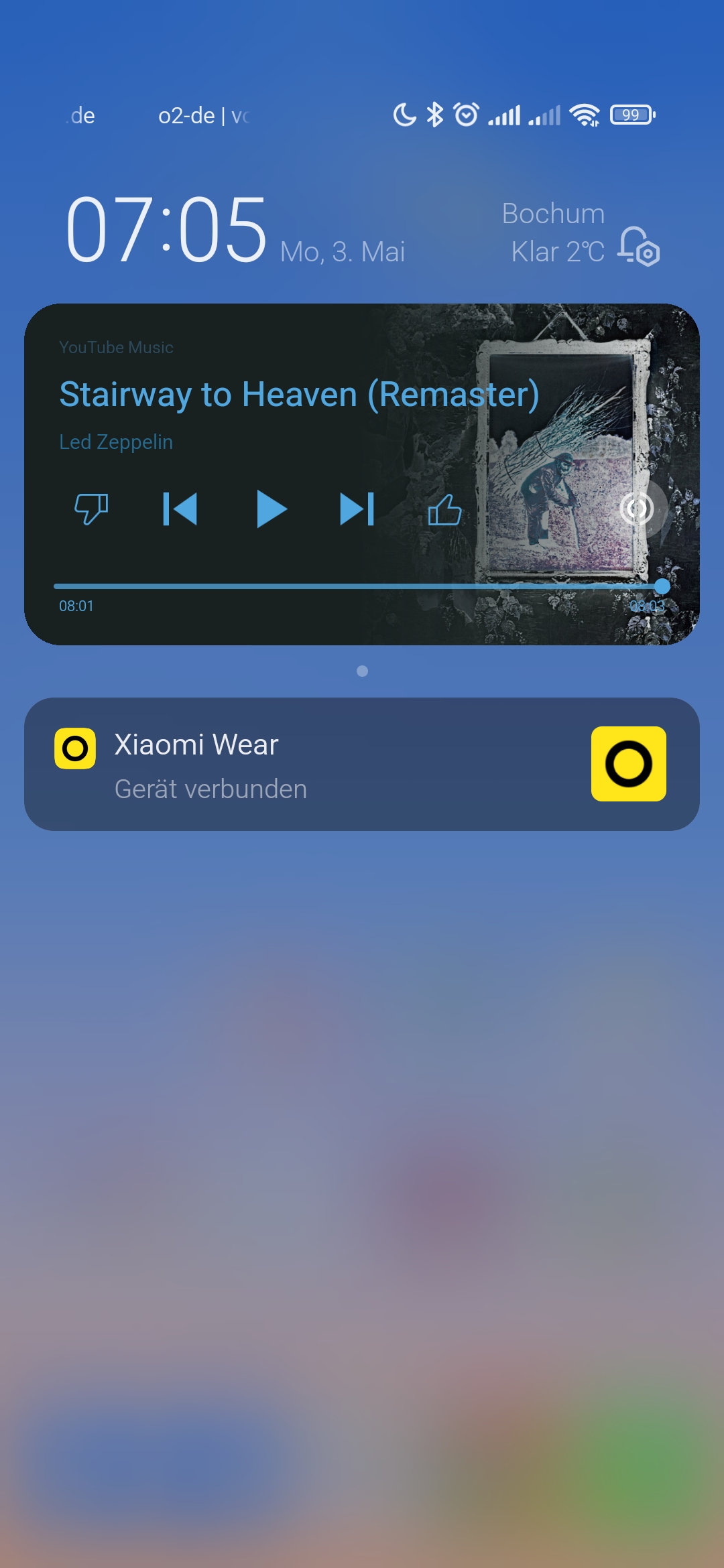Skip back to the previous track
The image size is (724, 1568).
point(180,509)
